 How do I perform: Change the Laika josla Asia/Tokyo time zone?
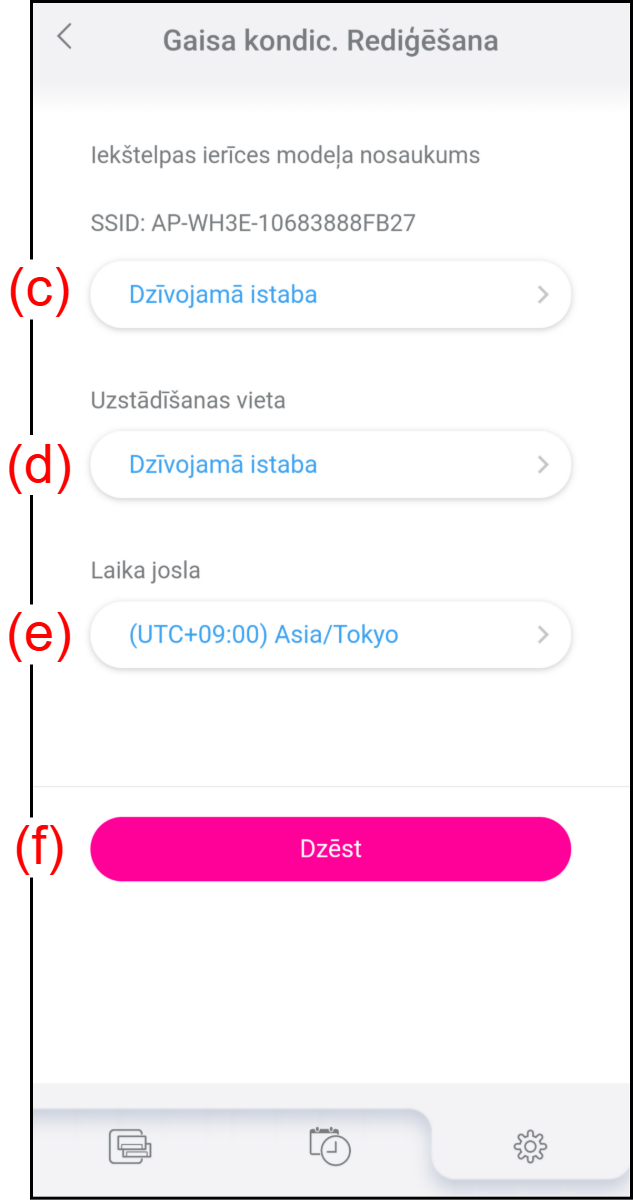(331, 635)
